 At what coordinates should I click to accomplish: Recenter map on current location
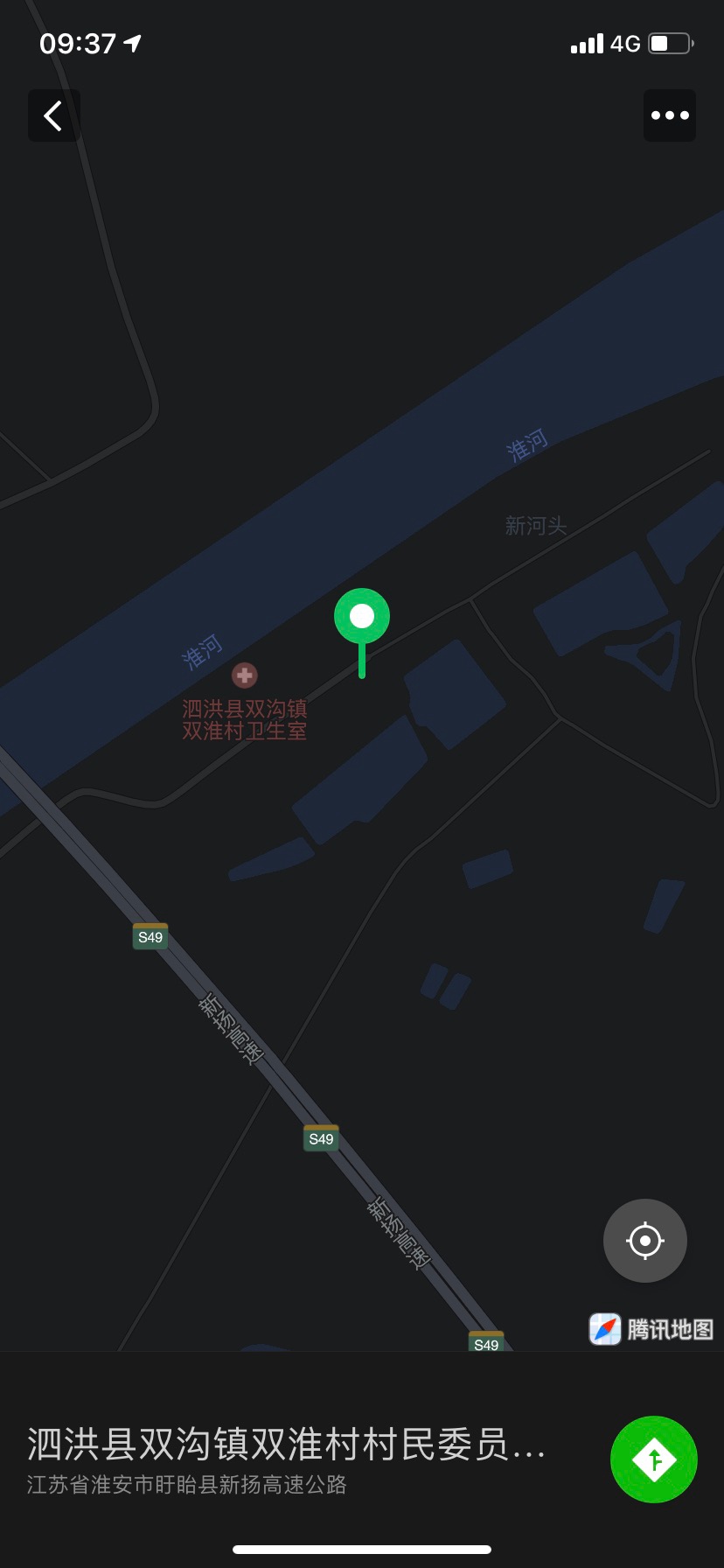645,1240
